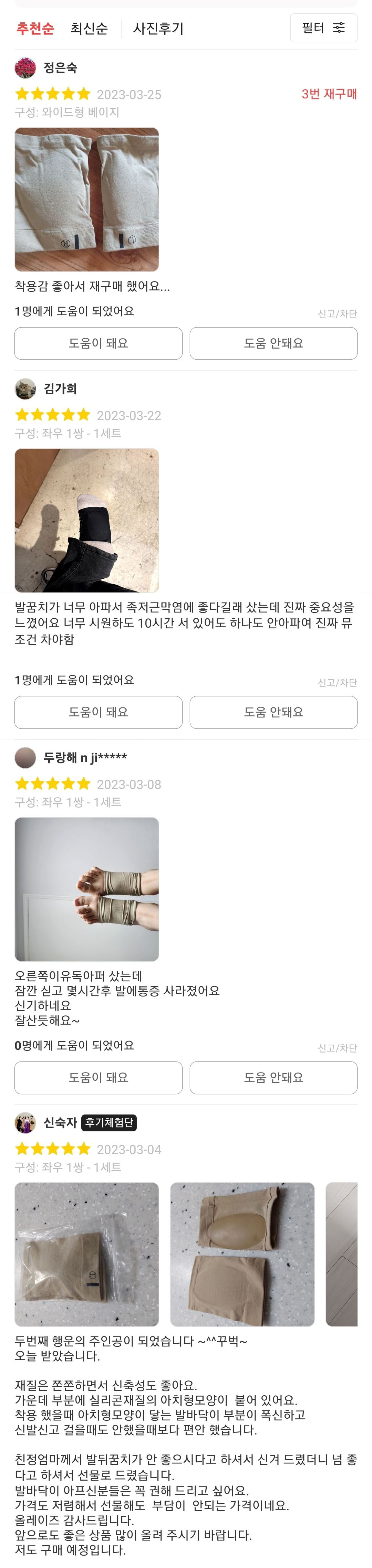Enlarge 두랑해 n ji's review photo
Image resolution: width=372 pixels, height=1568 pixels.
(x=86, y=889)
